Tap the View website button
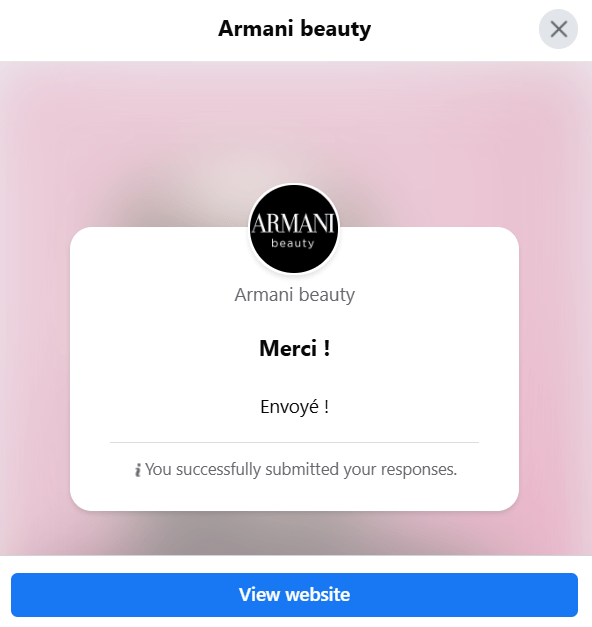The image size is (592, 627). point(294,595)
